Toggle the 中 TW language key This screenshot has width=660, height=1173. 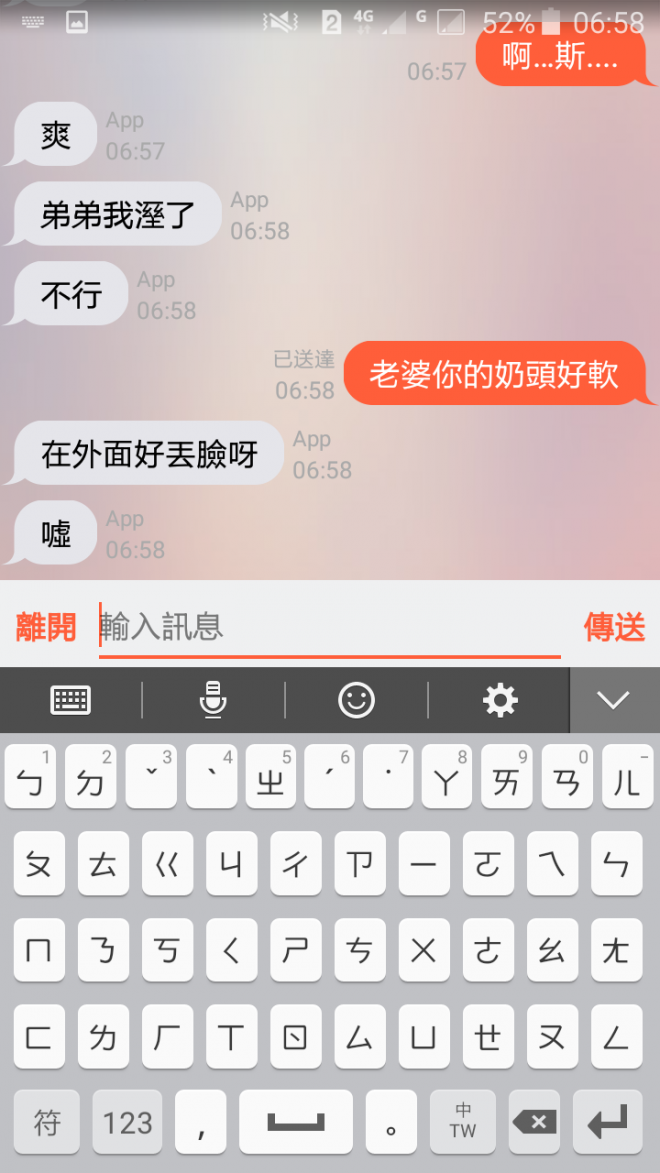coord(463,1122)
